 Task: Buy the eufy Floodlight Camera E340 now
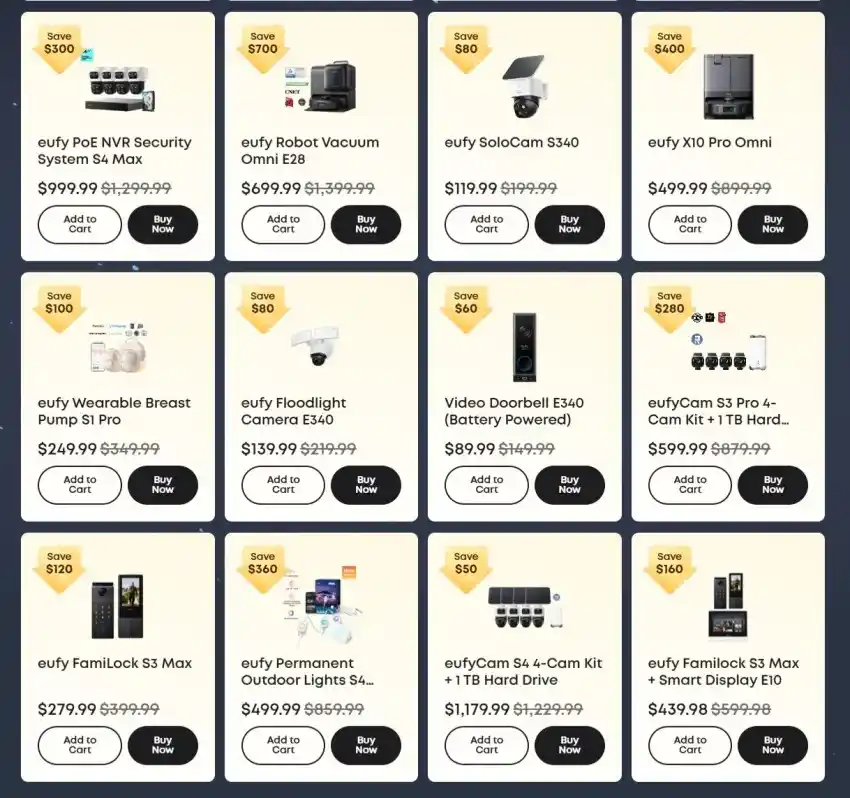click(366, 485)
